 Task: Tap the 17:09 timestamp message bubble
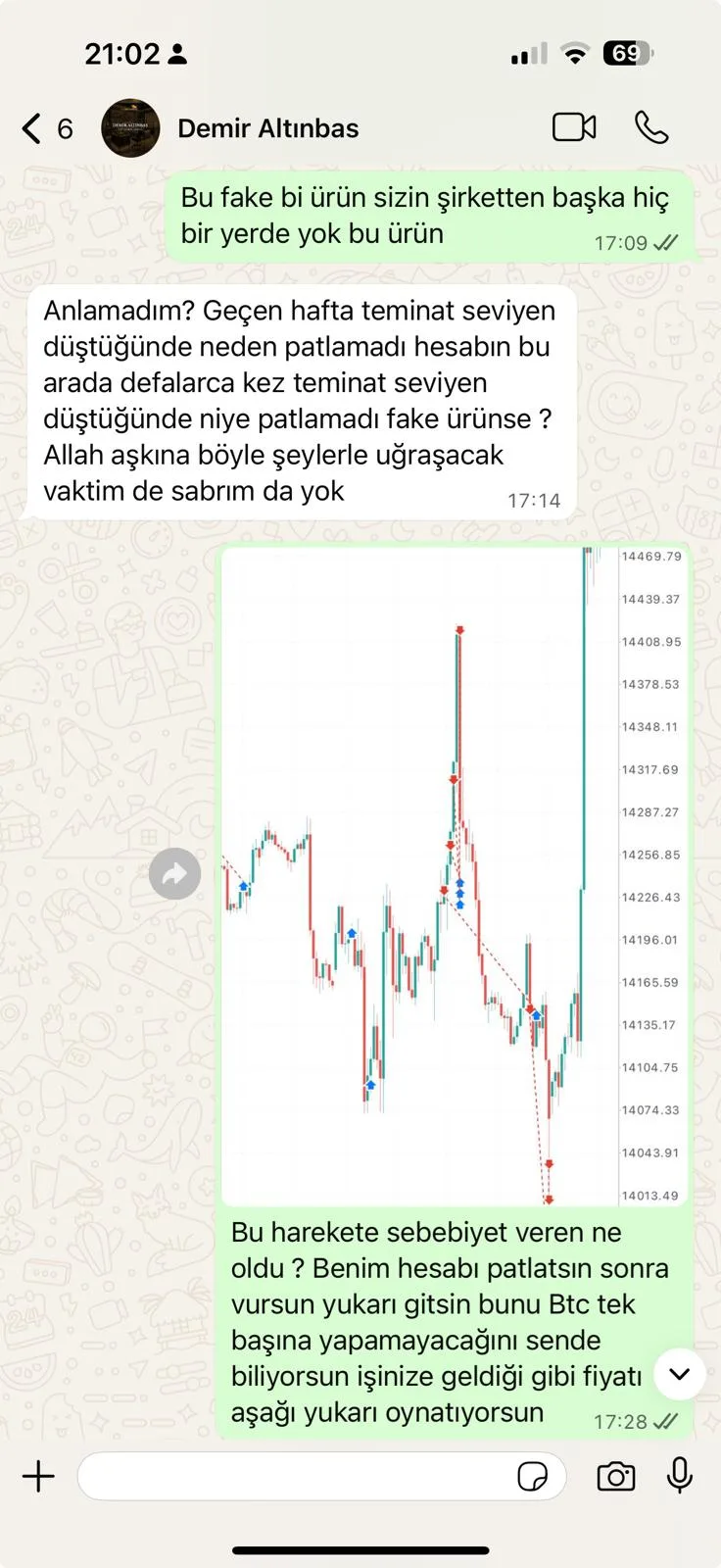[431, 214]
